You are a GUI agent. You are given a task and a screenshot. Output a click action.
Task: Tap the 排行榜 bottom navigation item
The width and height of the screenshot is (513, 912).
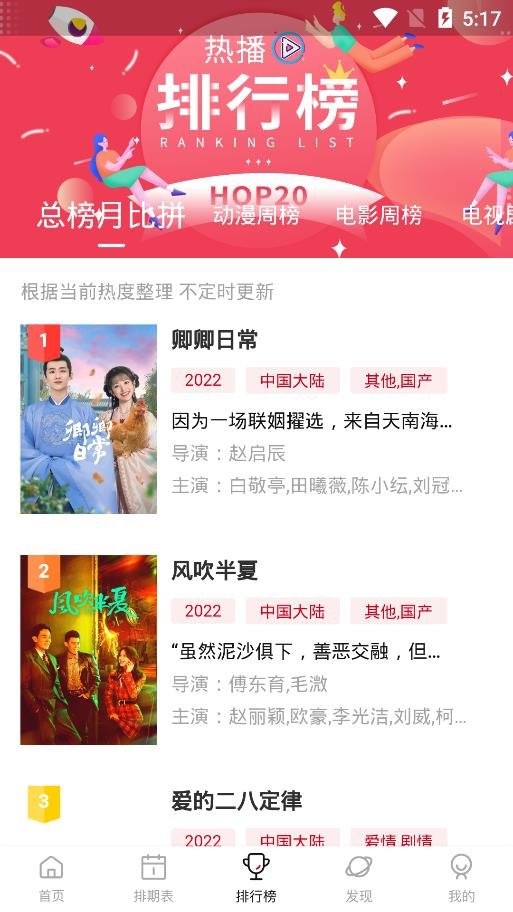pyautogui.click(x=256, y=878)
